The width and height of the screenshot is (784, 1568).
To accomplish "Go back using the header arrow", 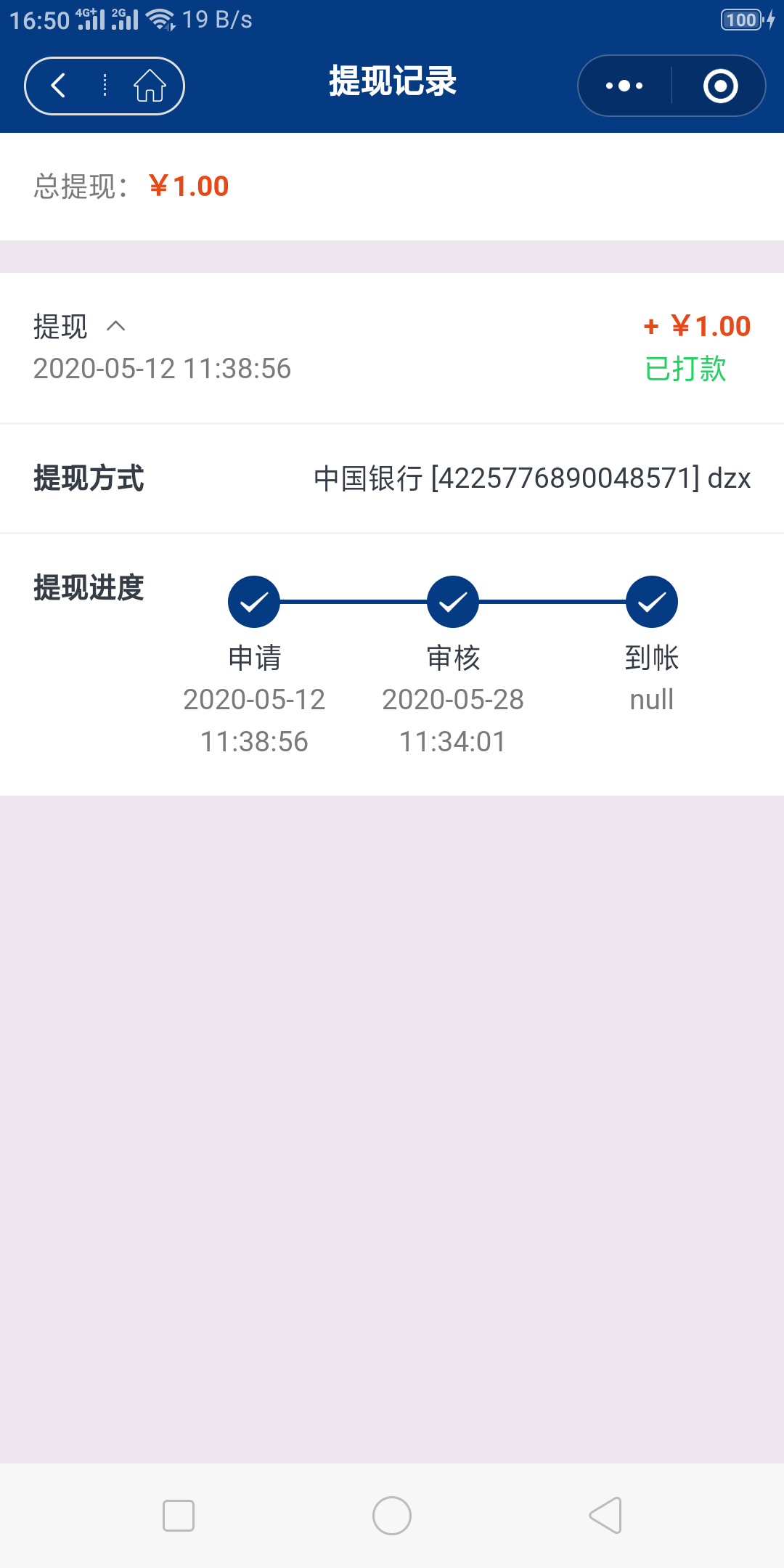I will [x=59, y=86].
